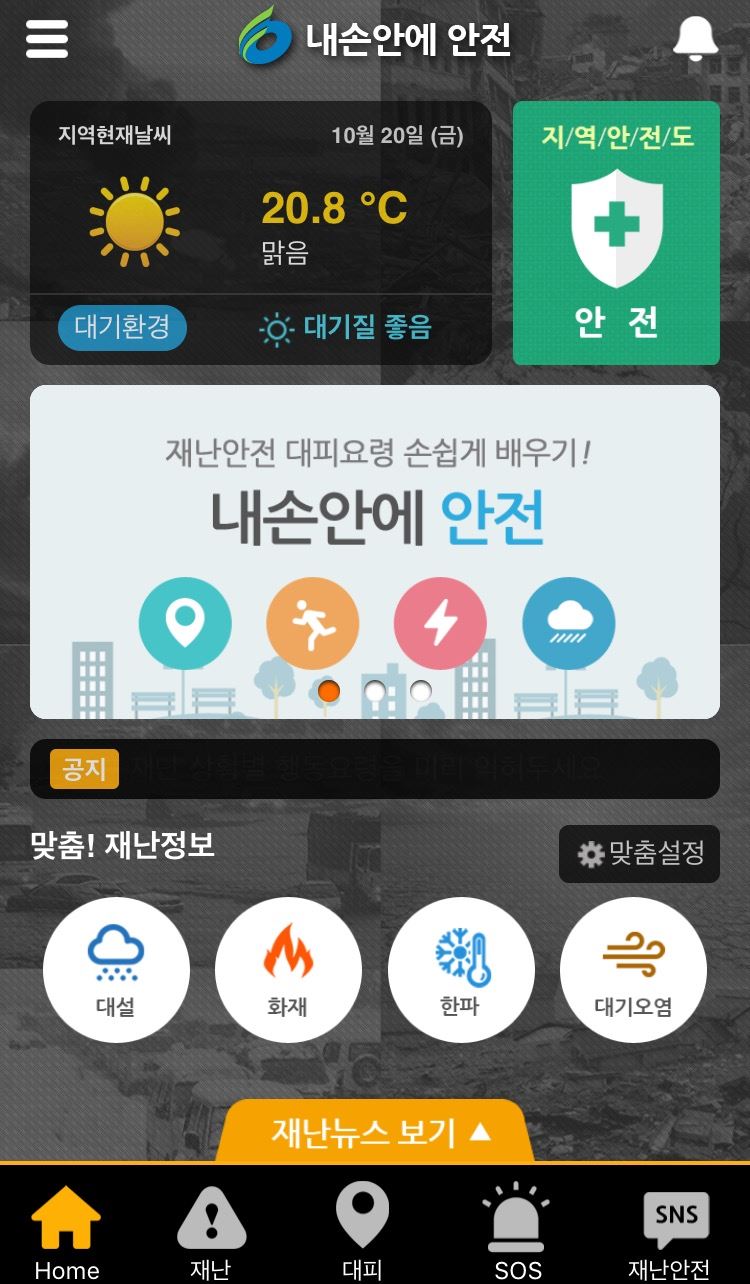Select the third banner page dot
This screenshot has width=750, height=1284.
421,690
